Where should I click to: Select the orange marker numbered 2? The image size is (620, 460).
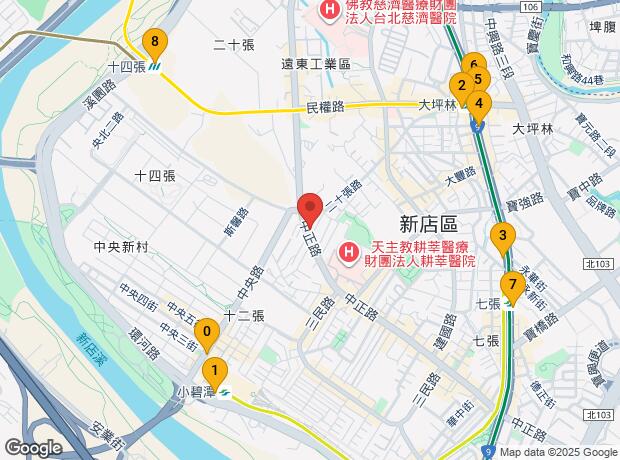click(x=460, y=86)
